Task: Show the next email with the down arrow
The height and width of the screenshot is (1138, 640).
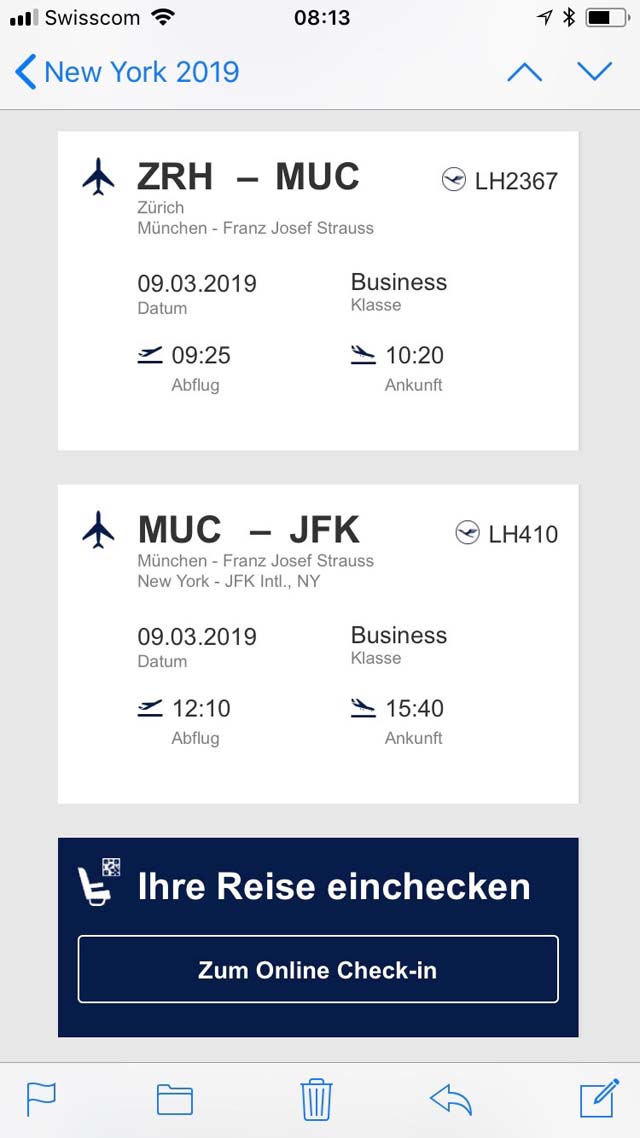Action: (595, 71)
